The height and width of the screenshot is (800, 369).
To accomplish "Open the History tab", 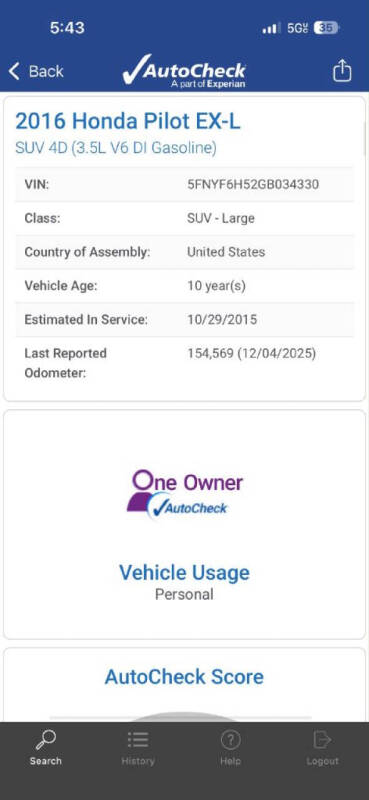I will 138,747.
